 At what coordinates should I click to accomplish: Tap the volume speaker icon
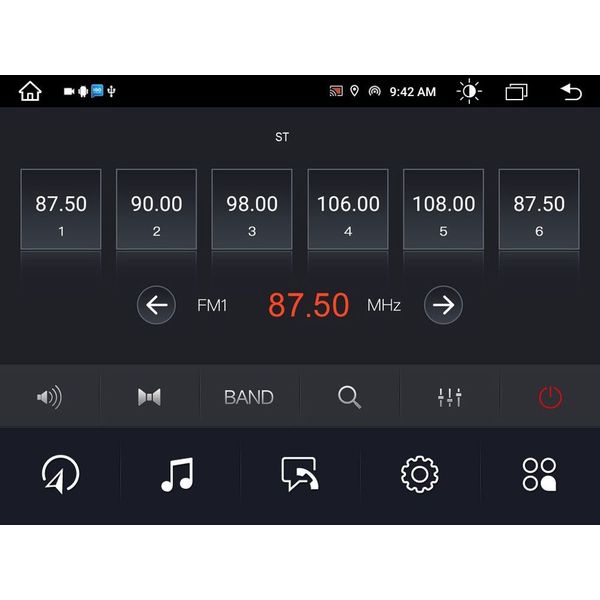pos(49,397)
